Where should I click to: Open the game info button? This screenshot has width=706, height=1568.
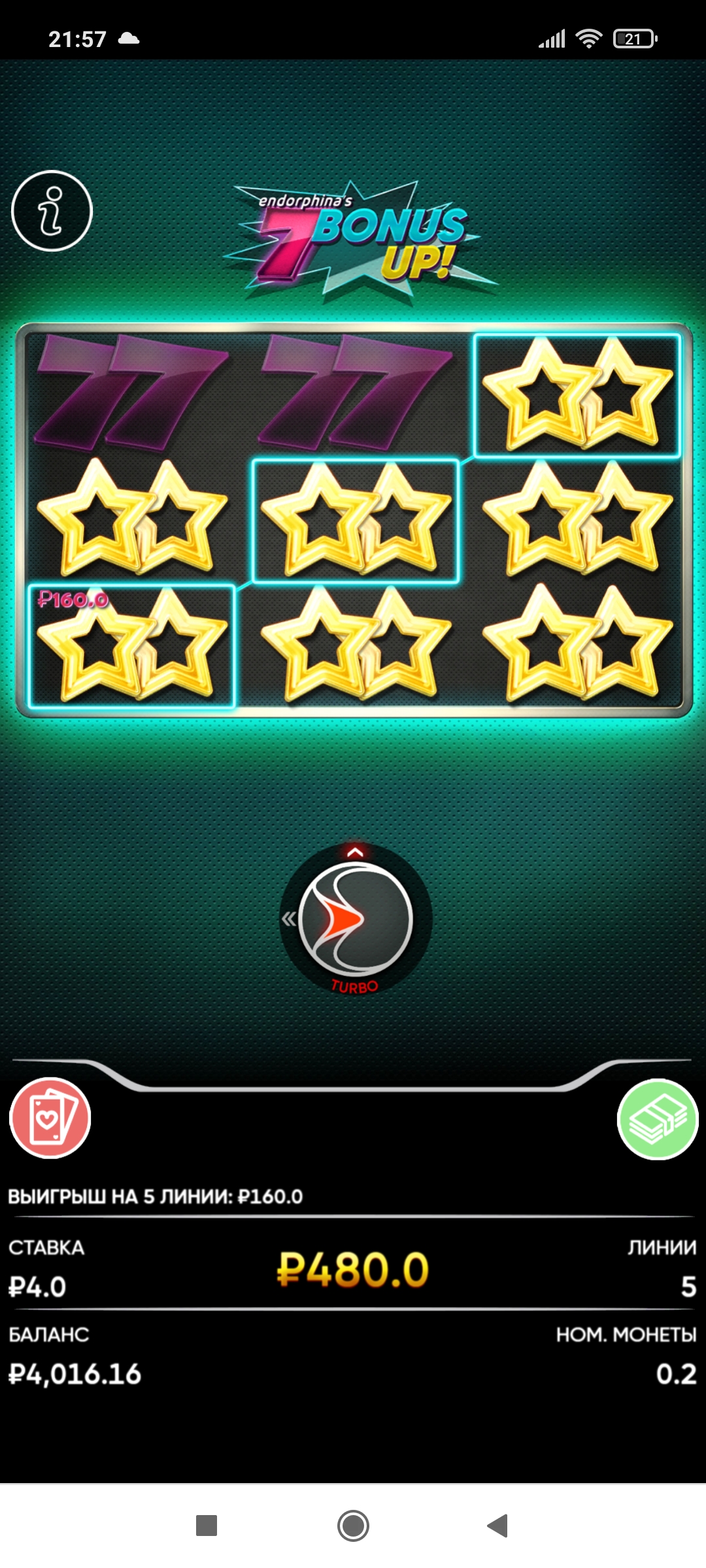[52, 211]
